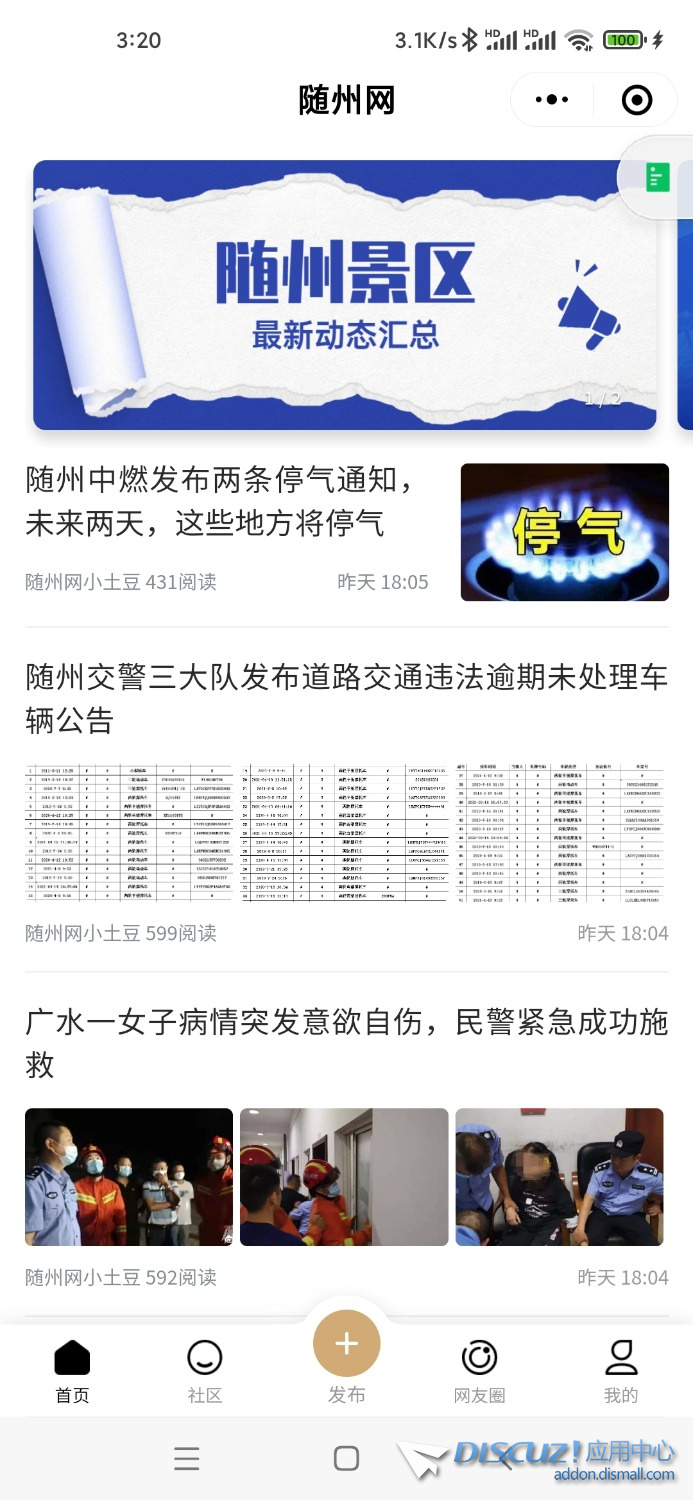Open the 随州景区 latest updates banner

pos(345,295)
